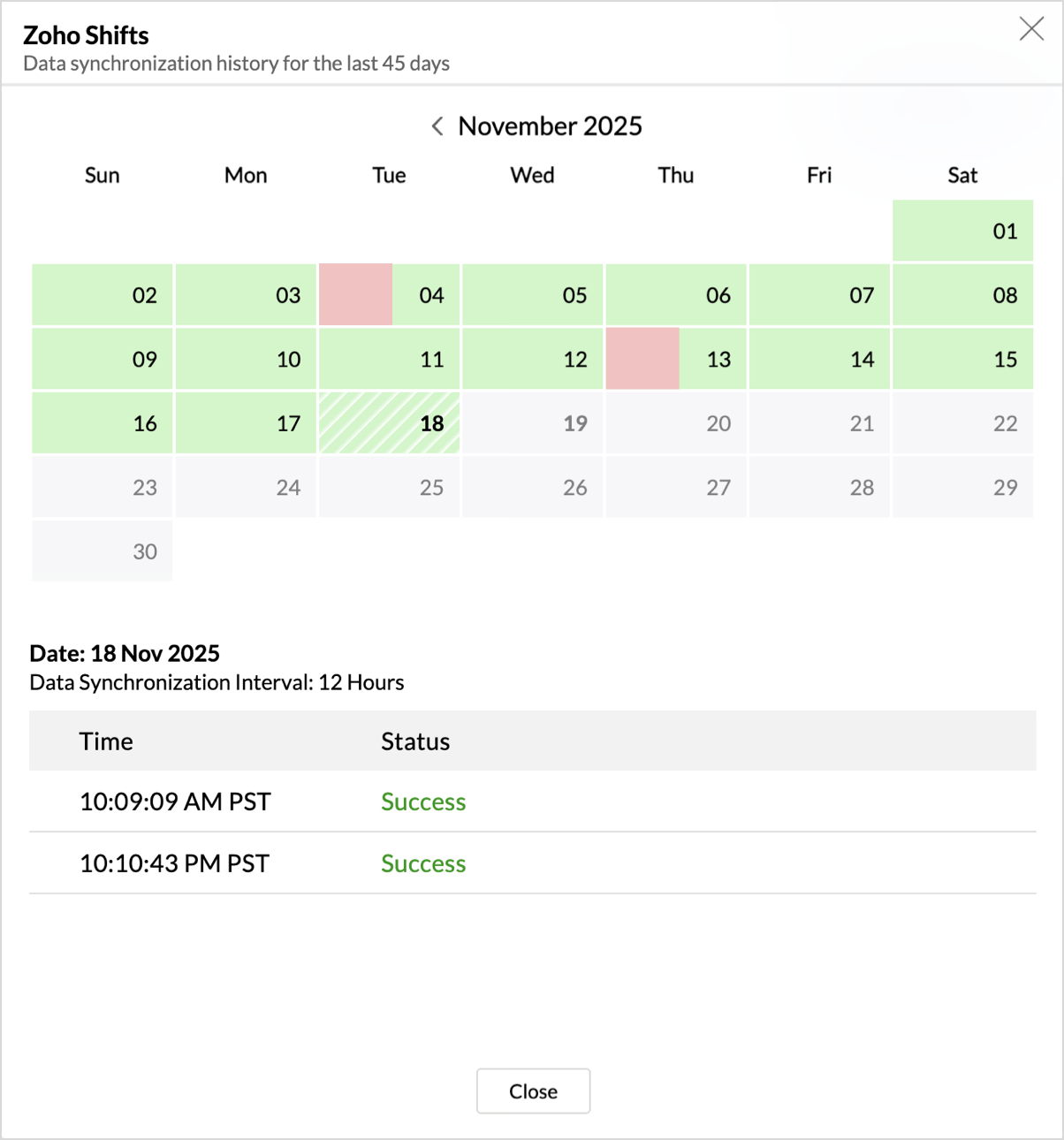View sync history for November 01
This screenshot has height=1140, width=1064.
point(962,231)
